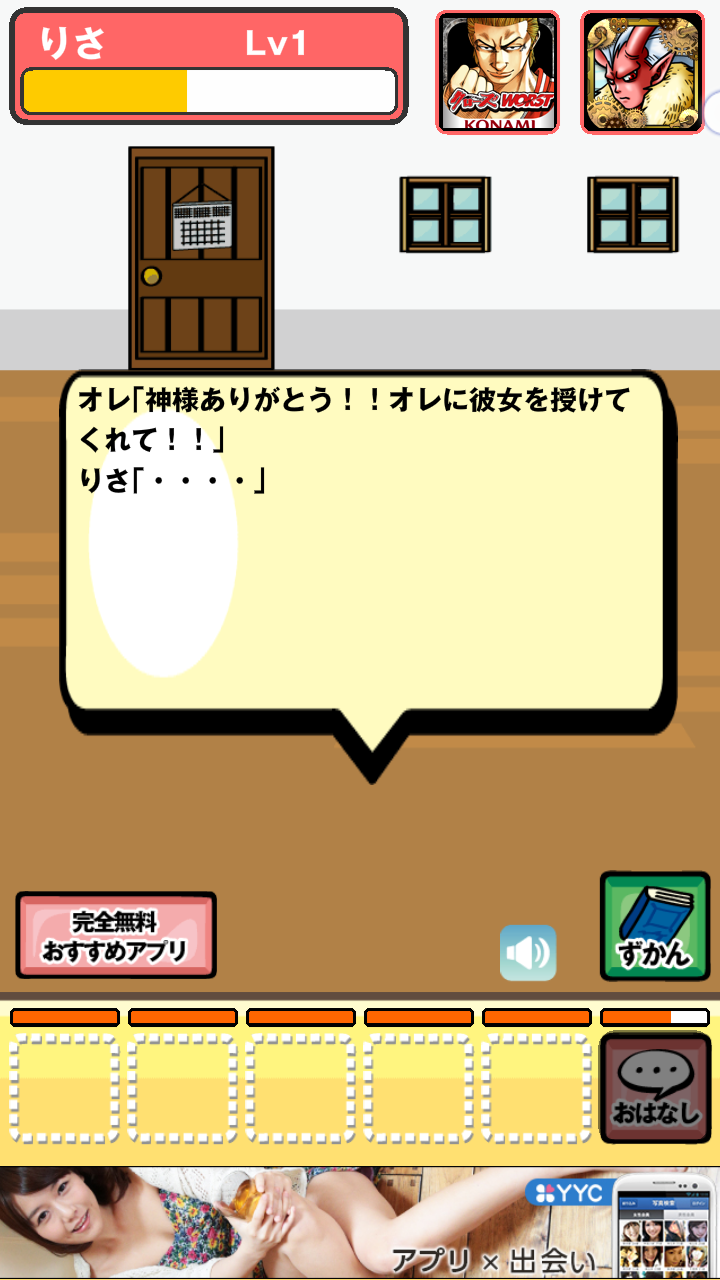Tap the おはなし speech bubble button
This screenshot has width=720, height=1280.
pos(655,1087)
